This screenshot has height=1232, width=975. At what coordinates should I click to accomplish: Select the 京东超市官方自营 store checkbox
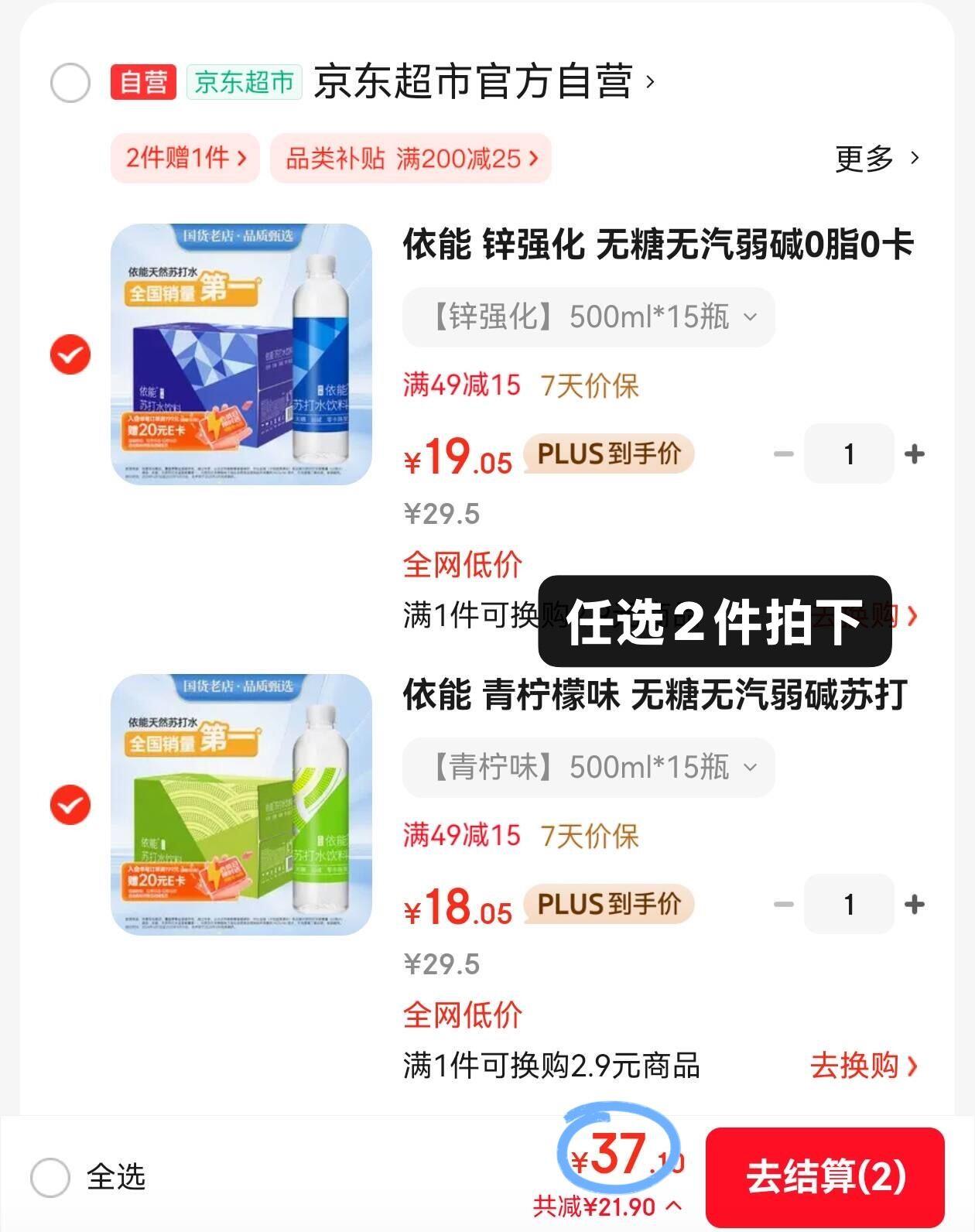coord(70,83)
